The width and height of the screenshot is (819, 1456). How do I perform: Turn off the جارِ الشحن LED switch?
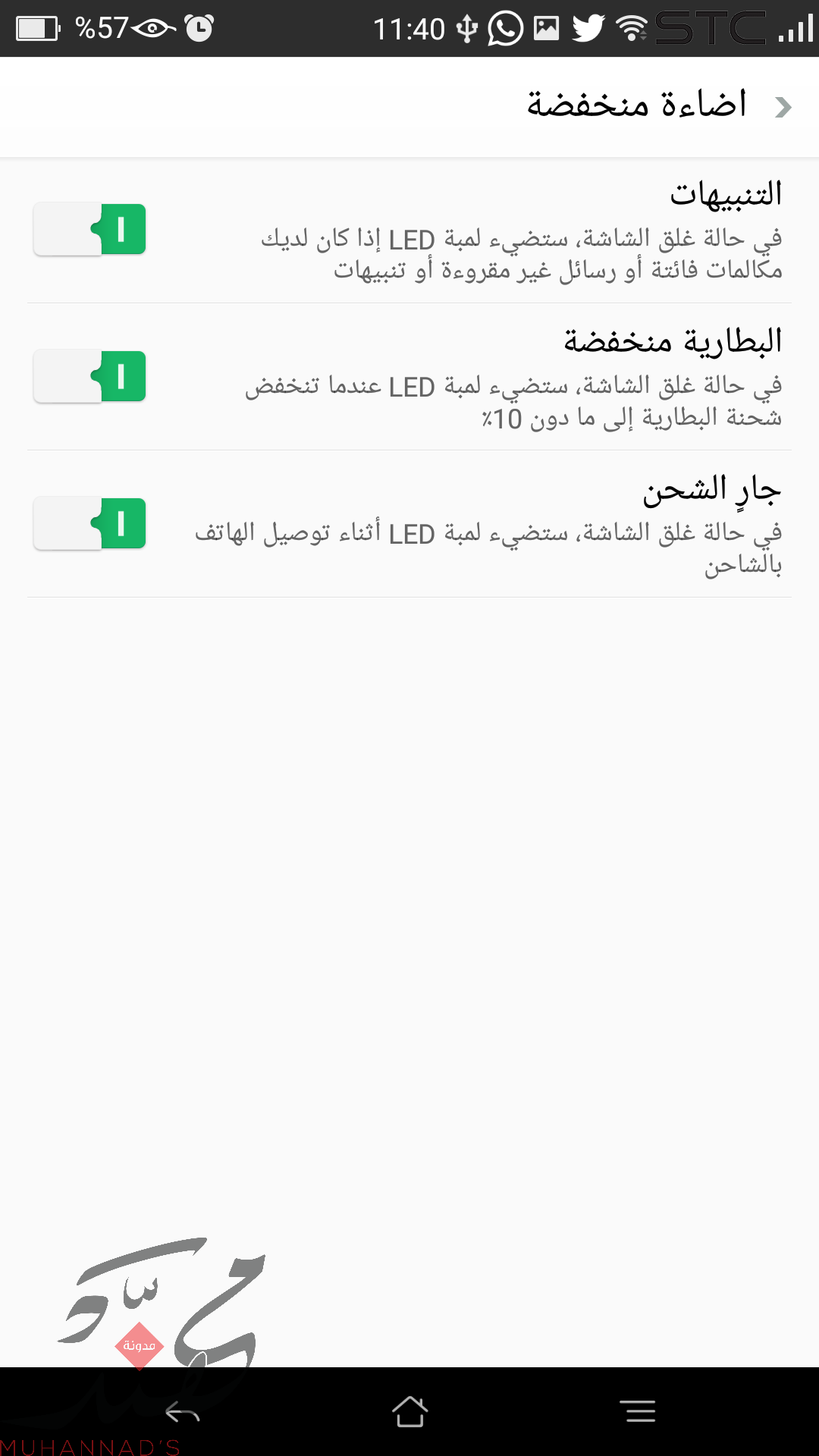90,523
